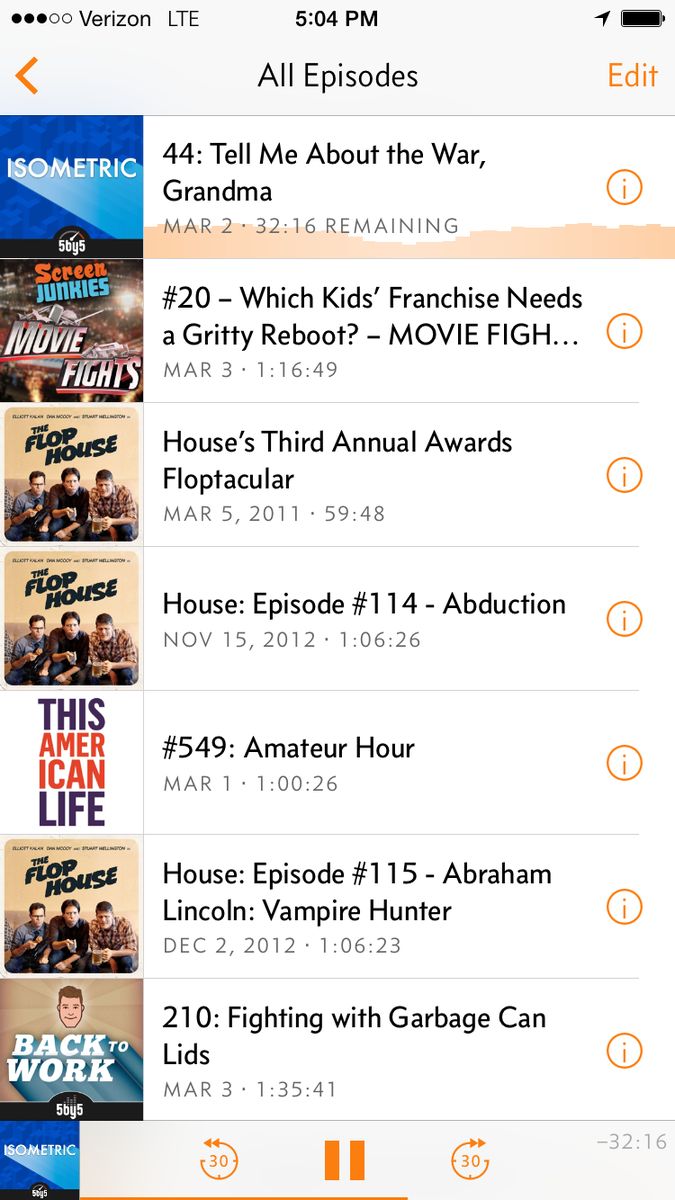Go back from All Episodes
This screenshot has height=1200, width=675.
[x=27, y=76]
